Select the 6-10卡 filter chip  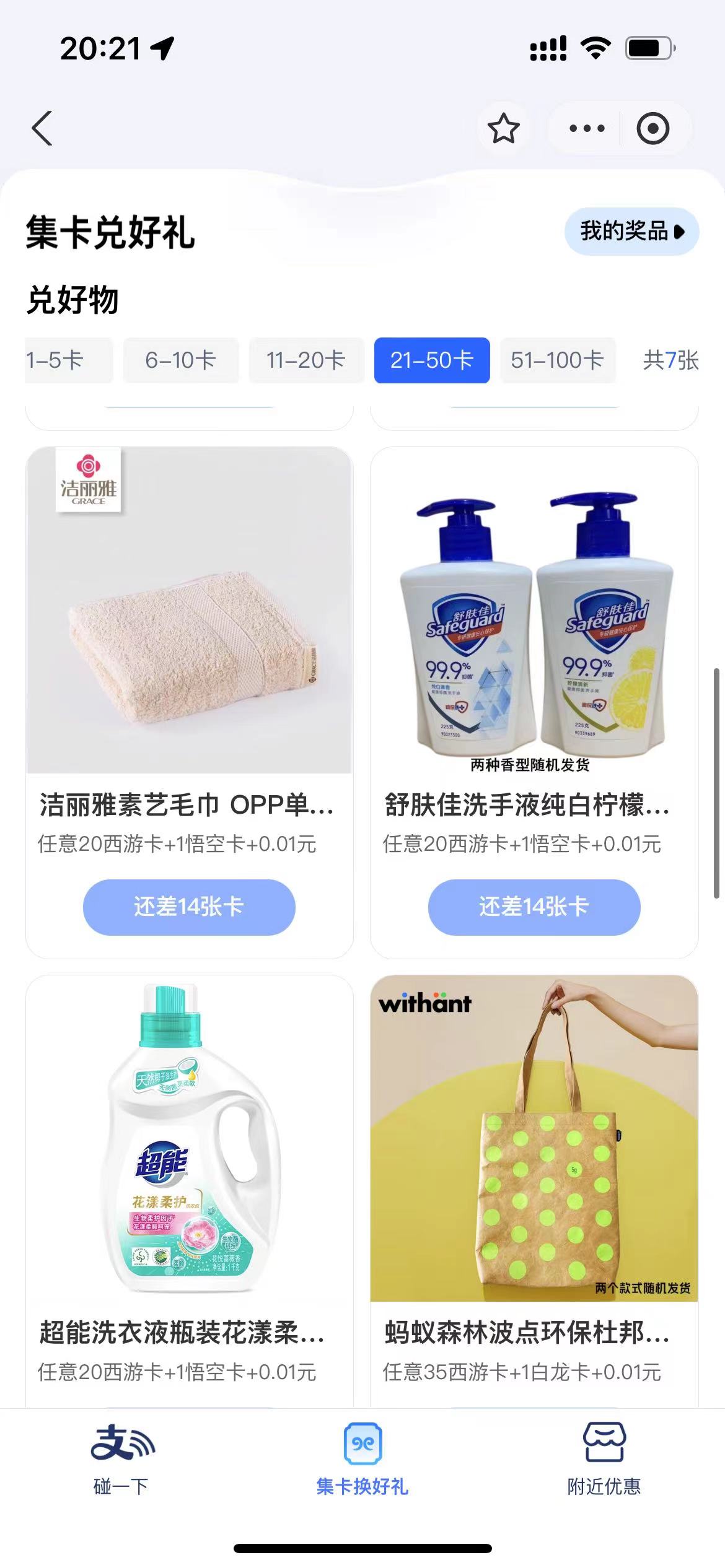point(180,360)
